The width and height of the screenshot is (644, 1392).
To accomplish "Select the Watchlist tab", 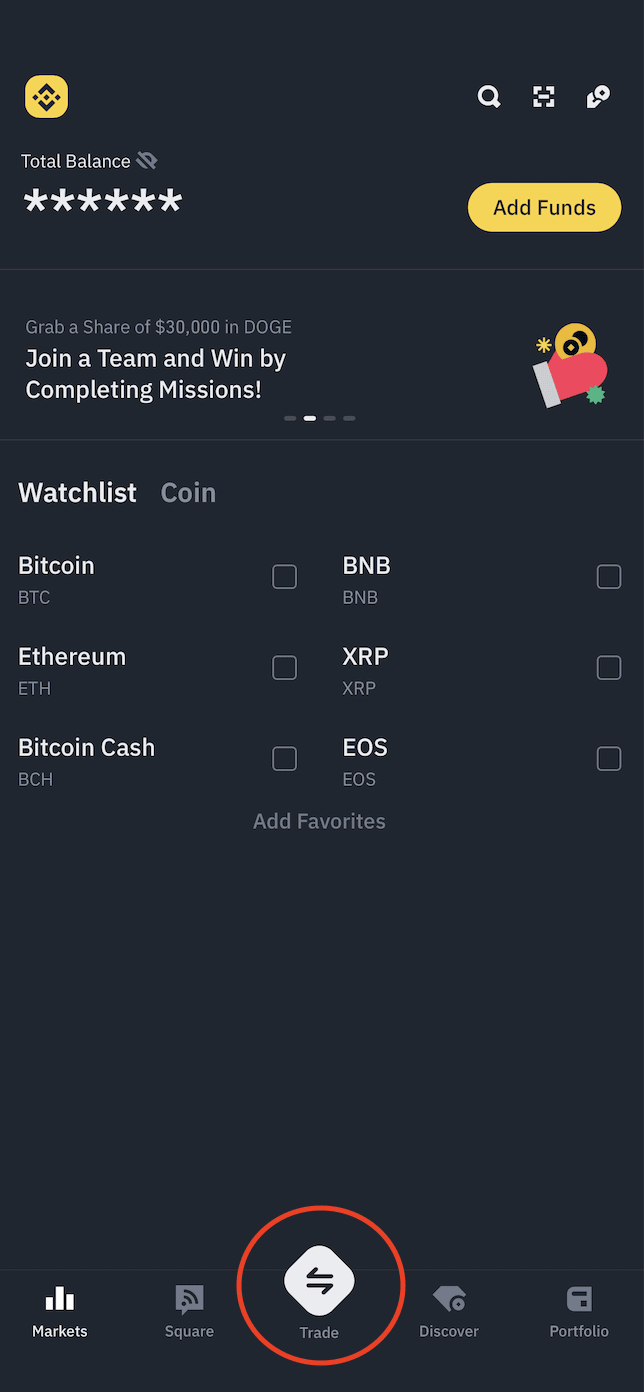I will tap(77, 492).
